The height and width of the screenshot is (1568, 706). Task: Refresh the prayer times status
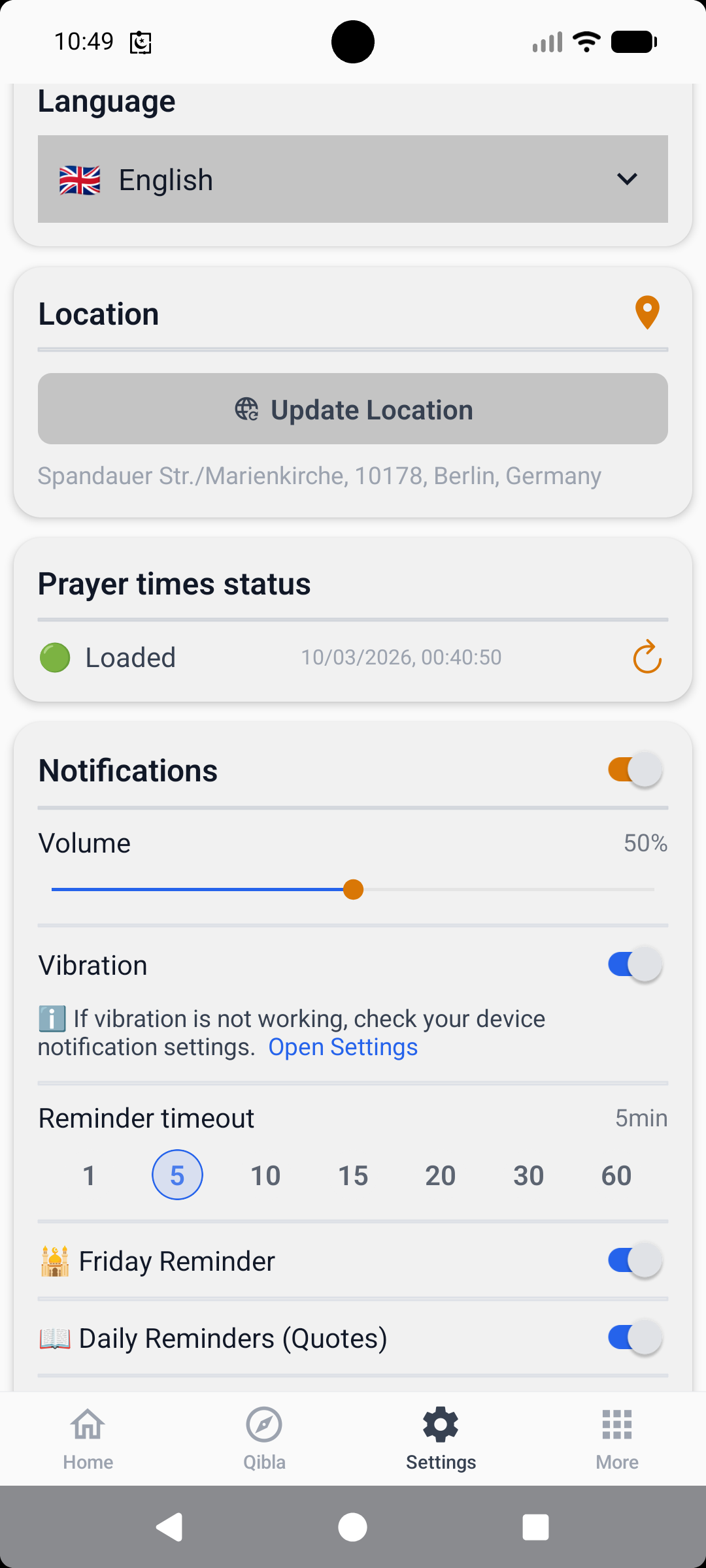pos(647,657)
